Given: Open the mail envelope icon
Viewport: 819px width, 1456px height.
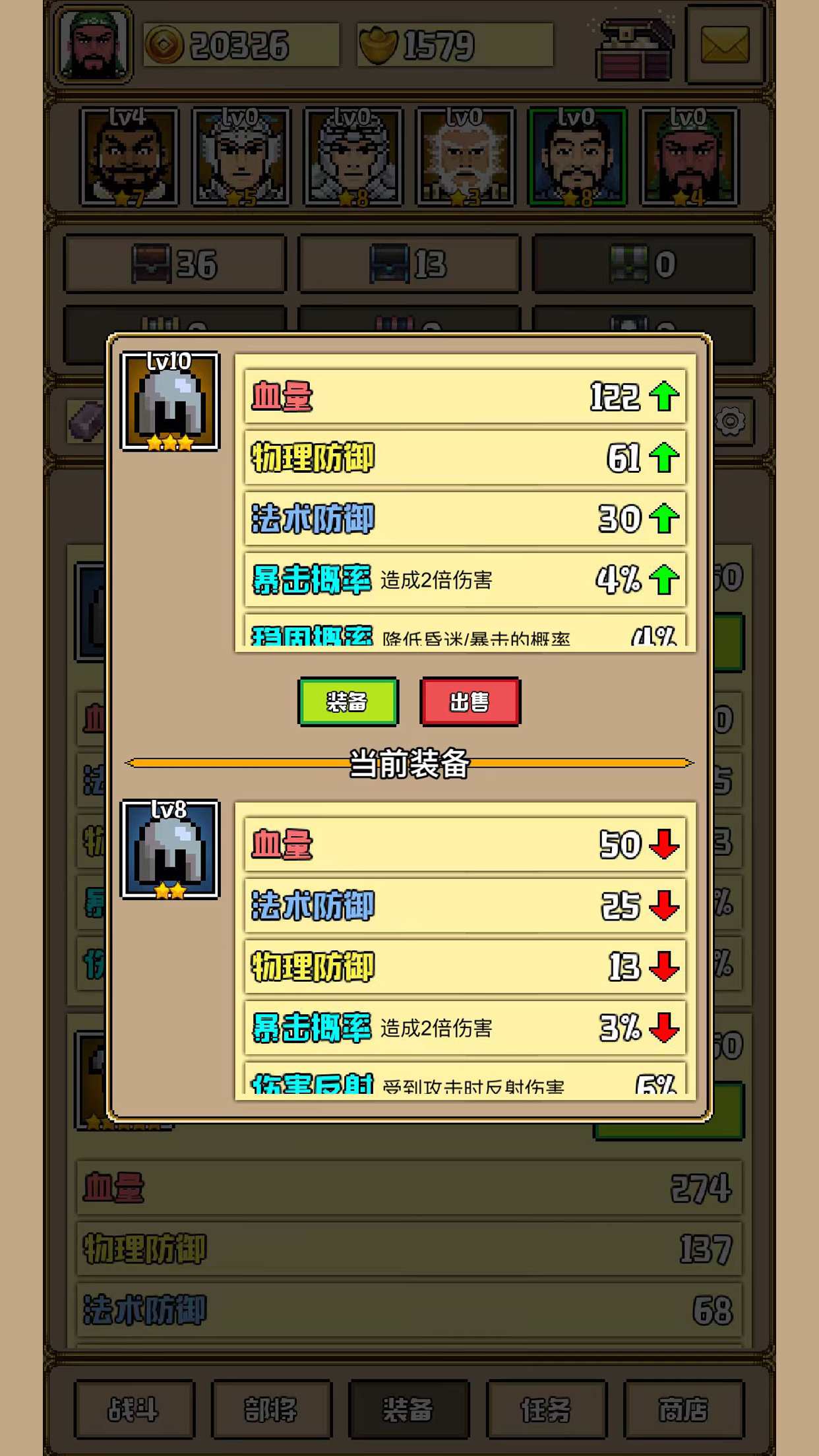Looking at the screenshot, I should click(725, 45).
